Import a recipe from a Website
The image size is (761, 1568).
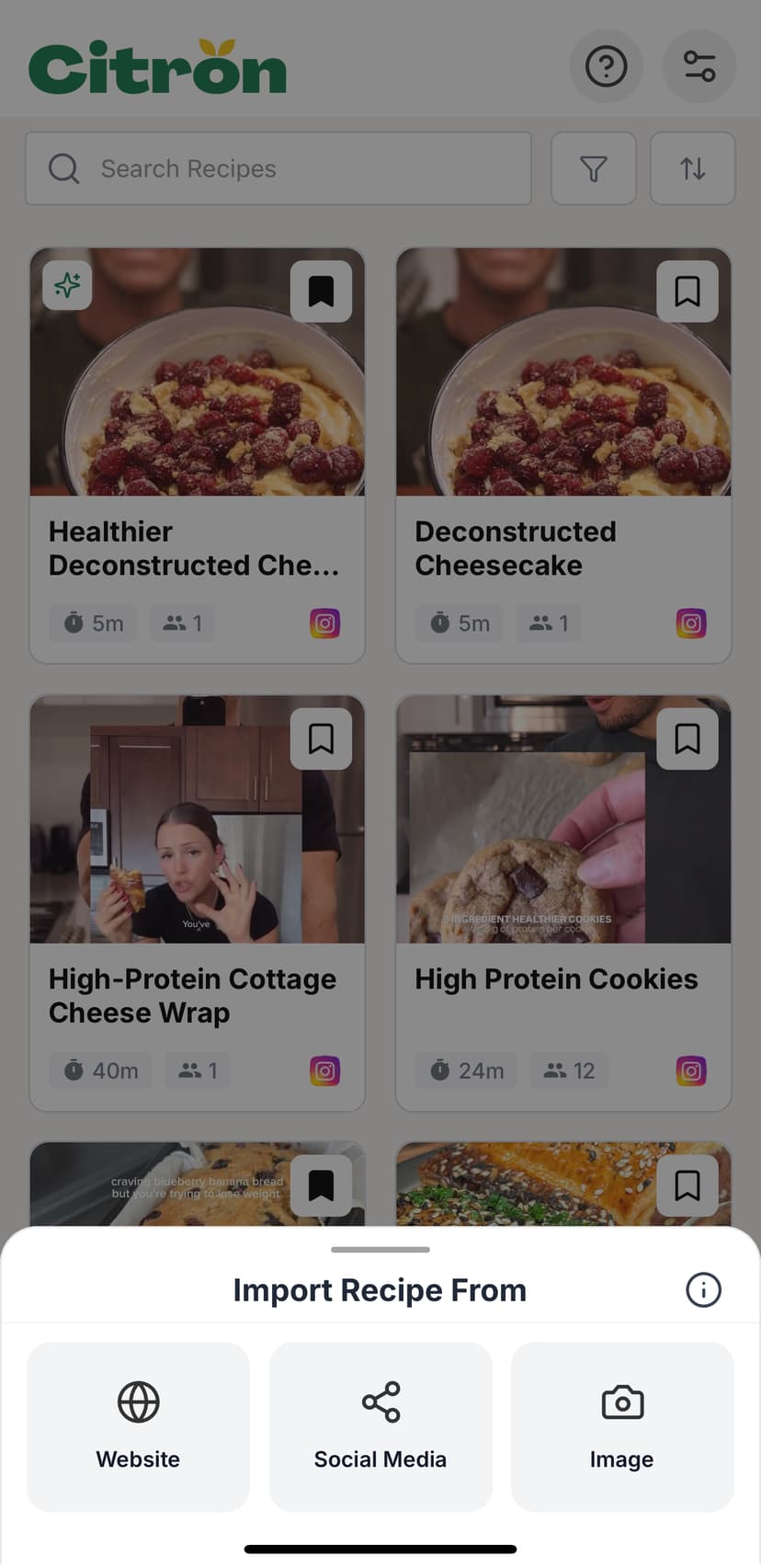click(138, 1425)
